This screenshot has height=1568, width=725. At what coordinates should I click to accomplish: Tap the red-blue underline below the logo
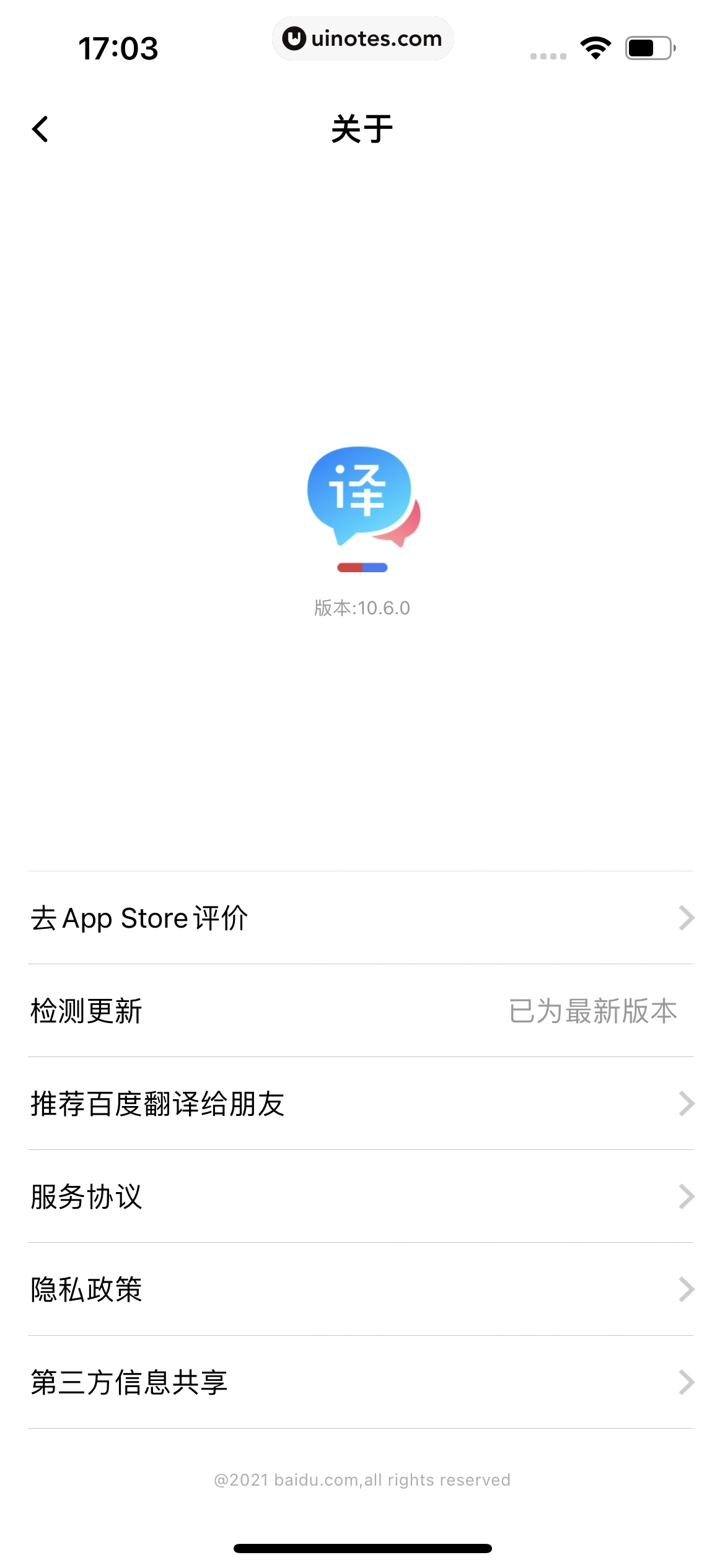[x=362, y=566]
